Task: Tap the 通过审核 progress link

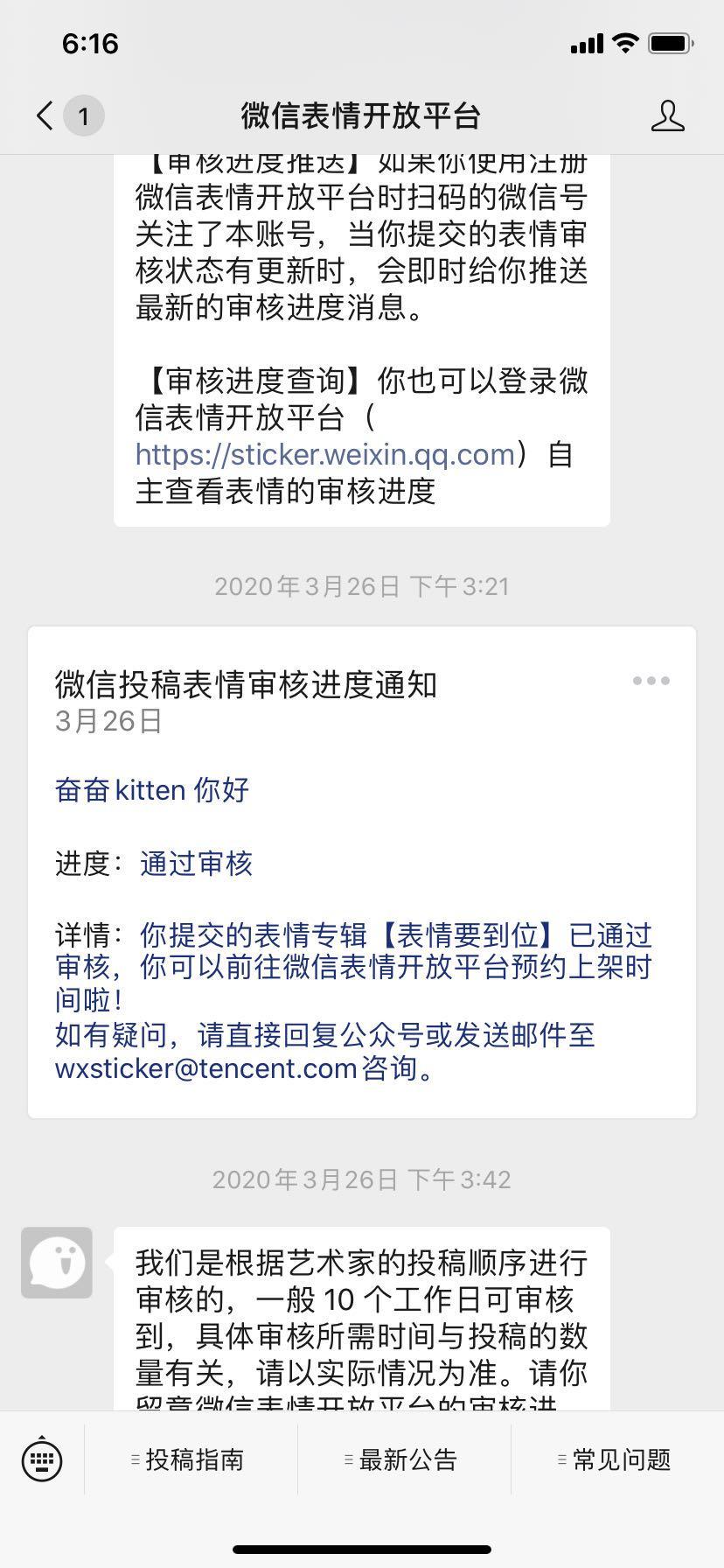Action: pos(195,864)
